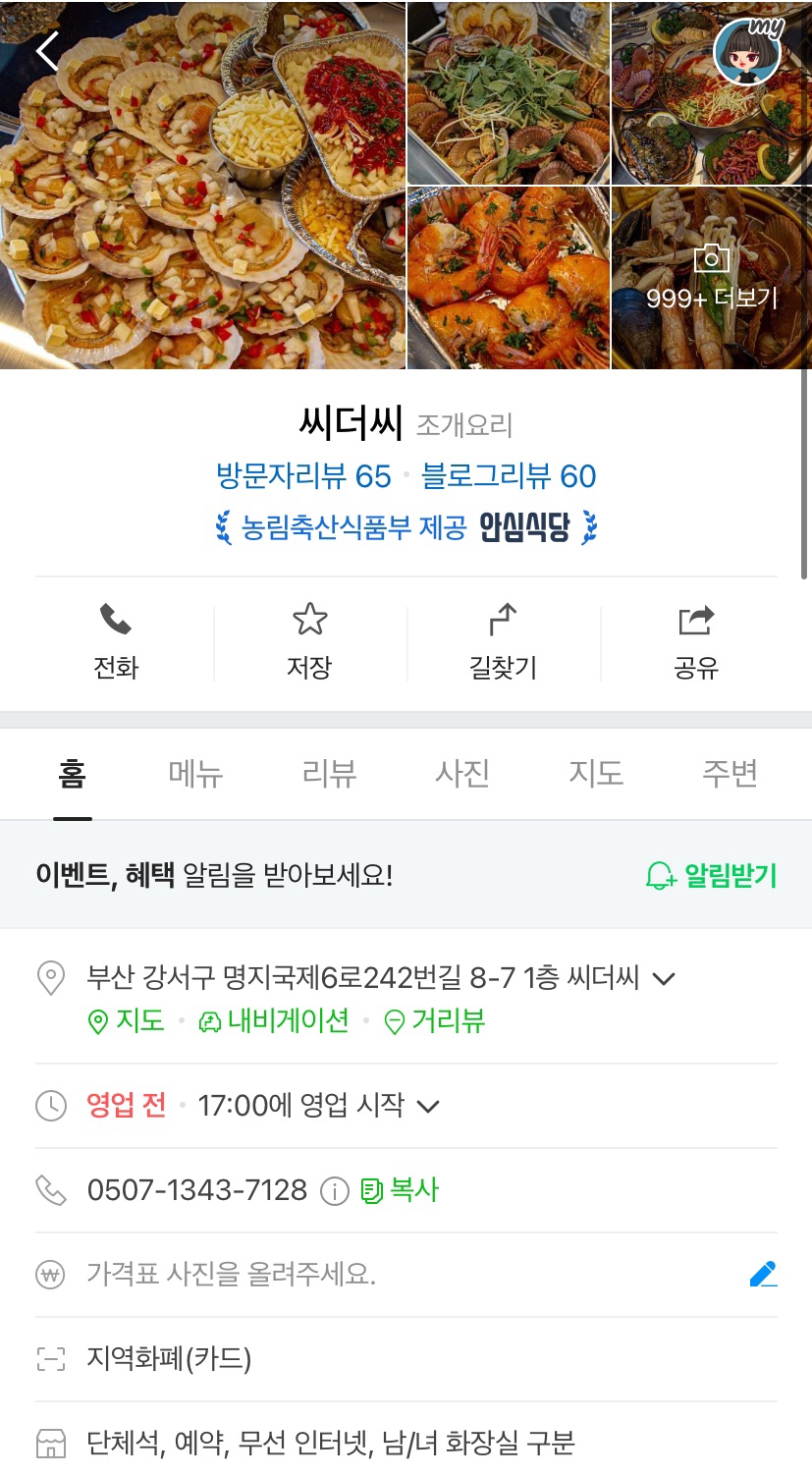
Task: Open the 999+ 더보기 photo tile
Action: [711, 279]
